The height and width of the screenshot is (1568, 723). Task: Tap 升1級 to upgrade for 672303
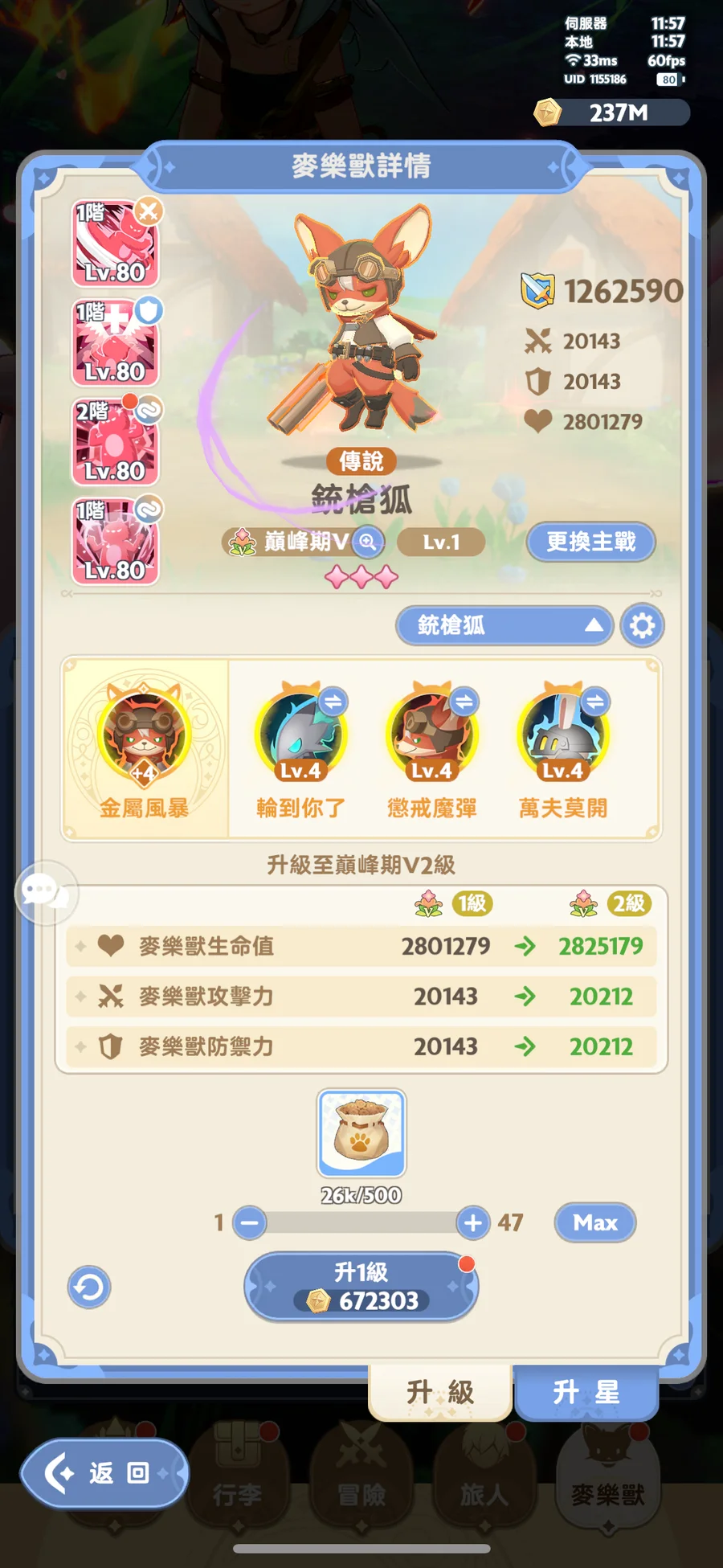click(x=361, y=1287)
